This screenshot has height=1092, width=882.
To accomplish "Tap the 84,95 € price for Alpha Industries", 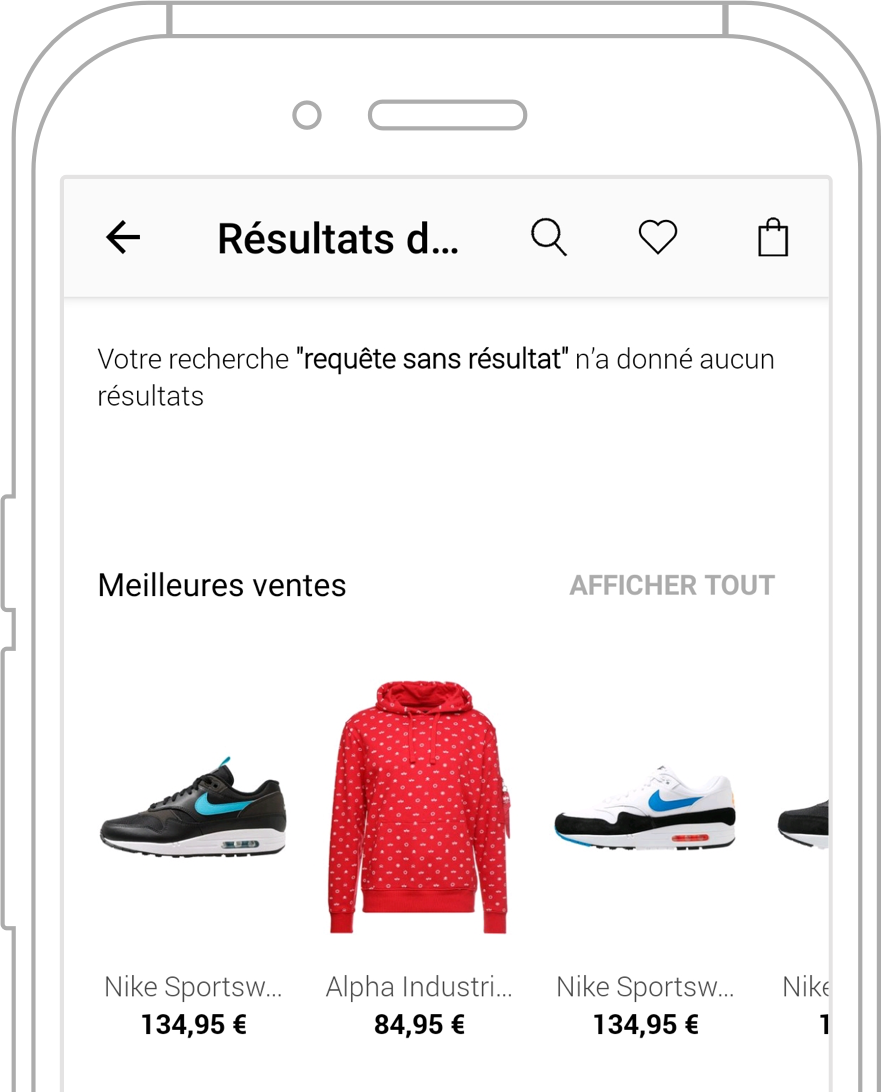I will tap(418, 1024).
